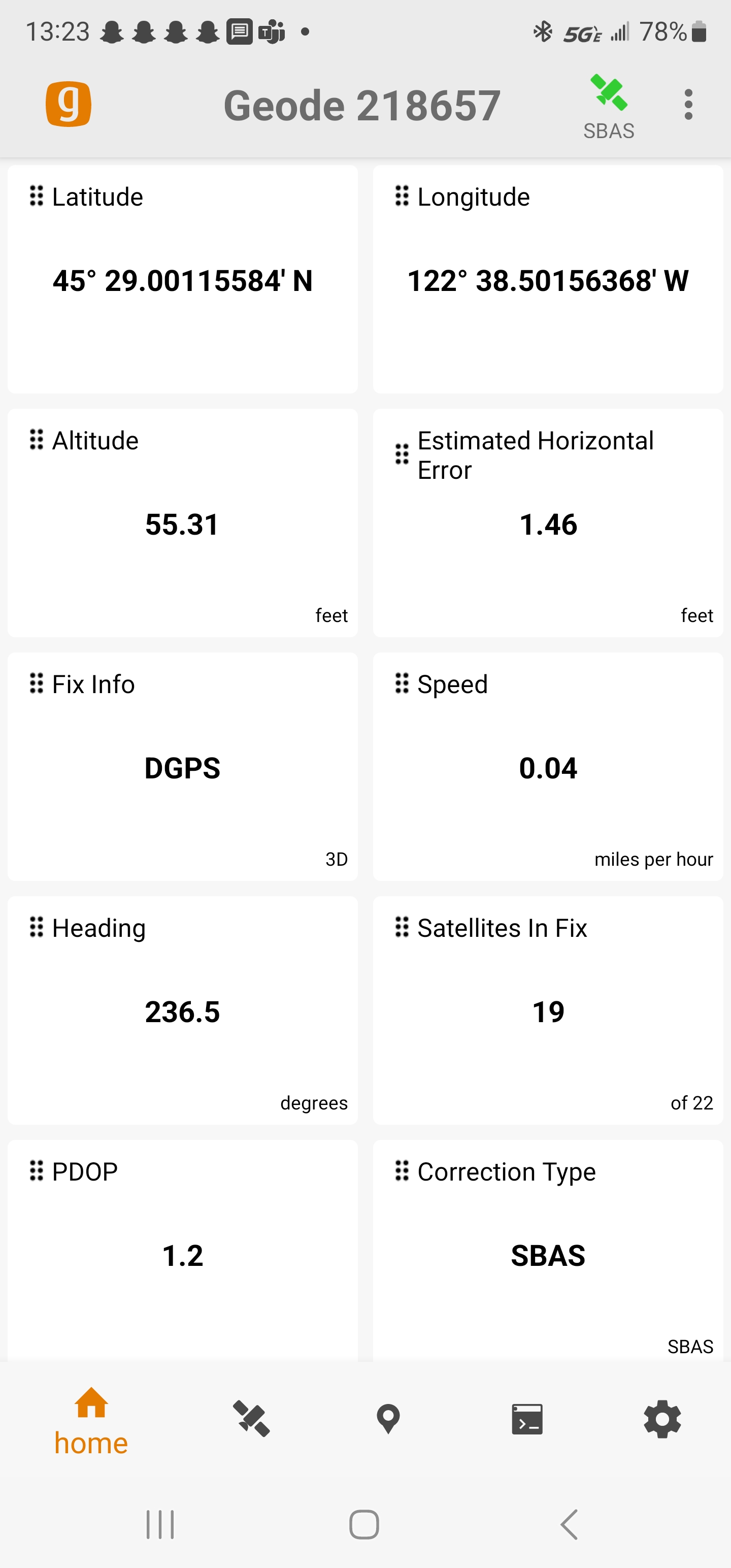Open the Latitude card

(183, 279)
